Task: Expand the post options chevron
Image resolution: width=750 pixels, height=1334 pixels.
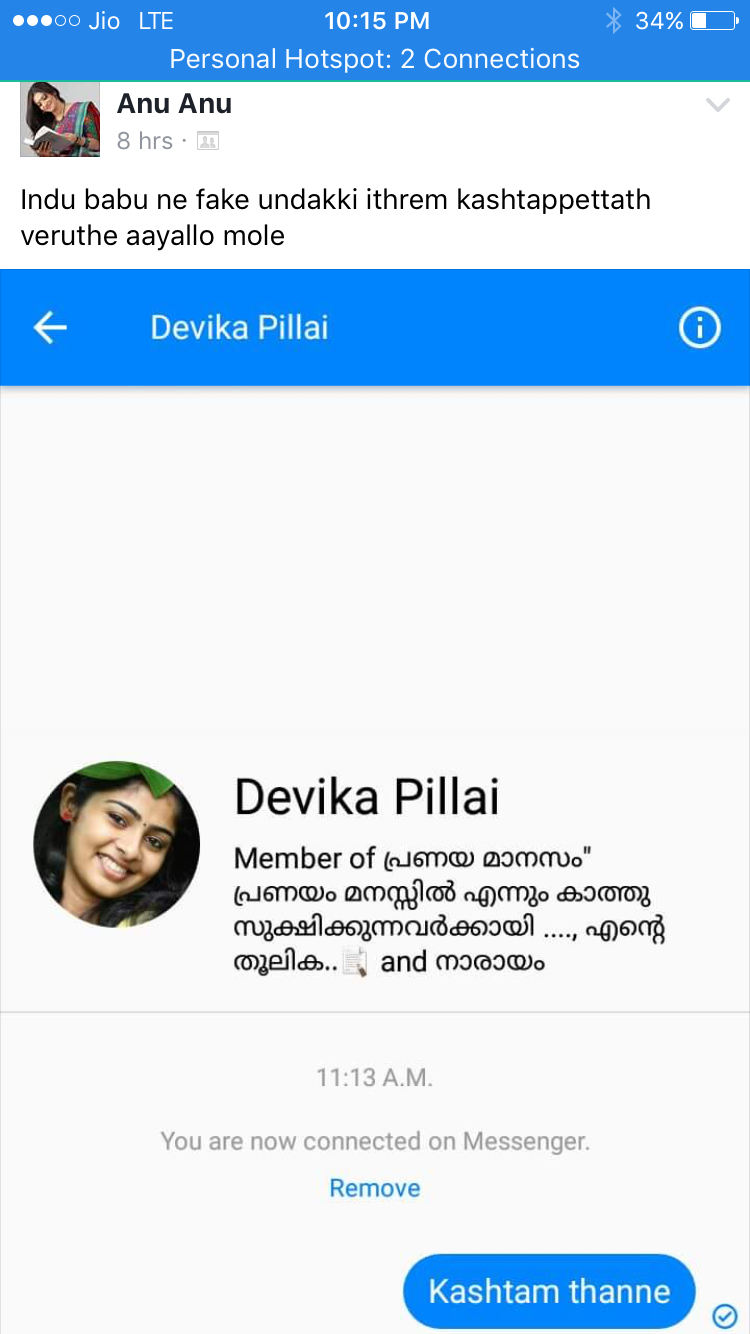Action: (x=717, y=105)
